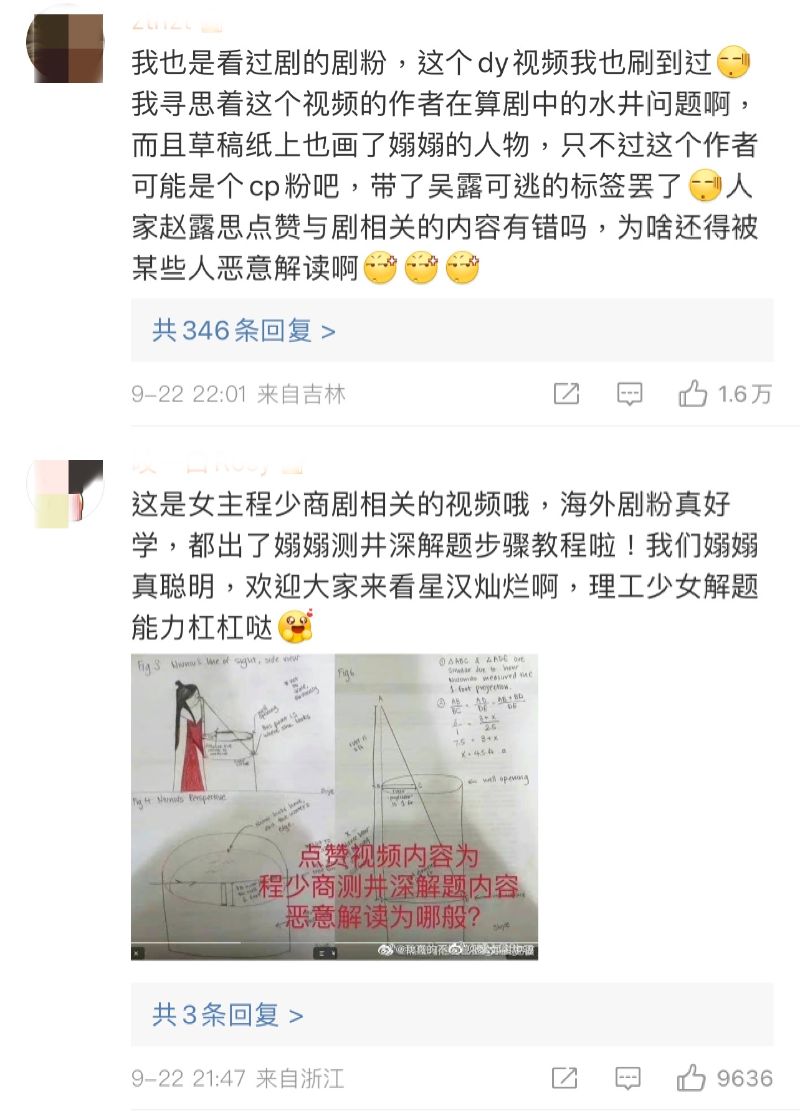This screenshot has height=1111, width=800.
Task: Like the comment with 1.6万 likes
Action: pyautogui.click(x=693, y=394)
